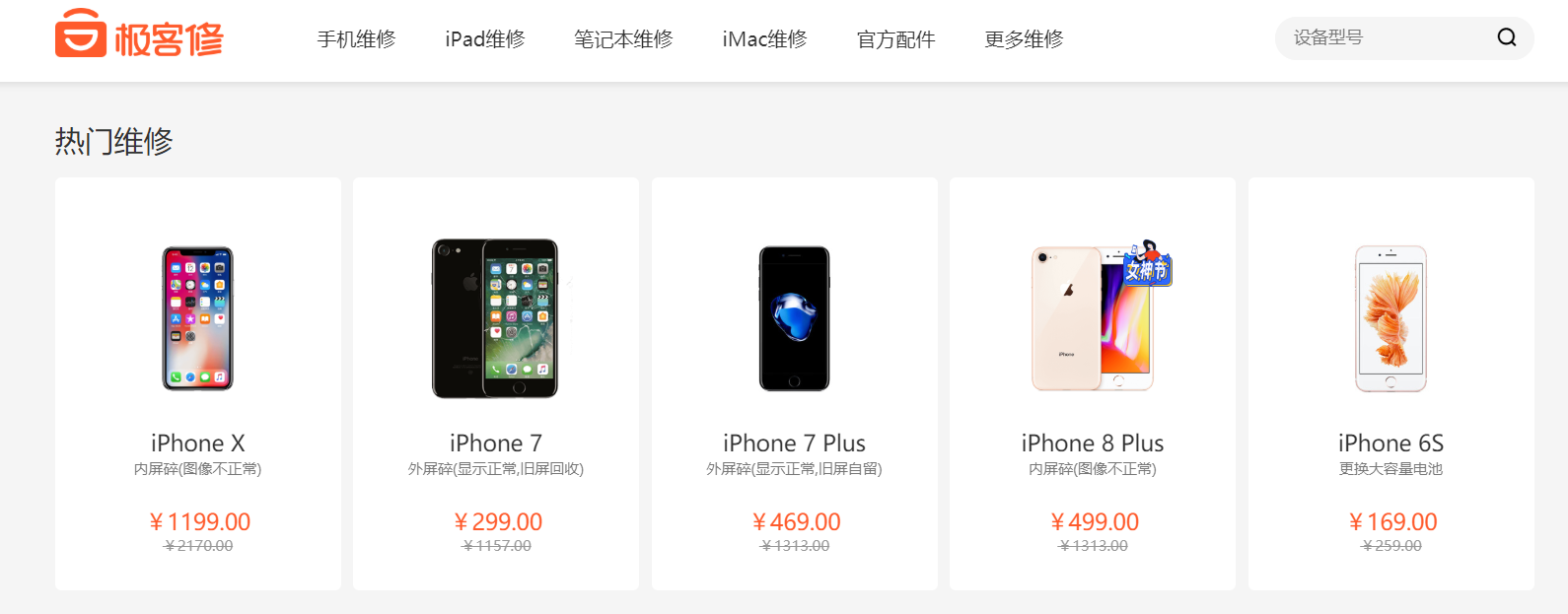Open the 手机维修 menu
This screenshot has height=614, width=1568.
(x=356, y=39)
